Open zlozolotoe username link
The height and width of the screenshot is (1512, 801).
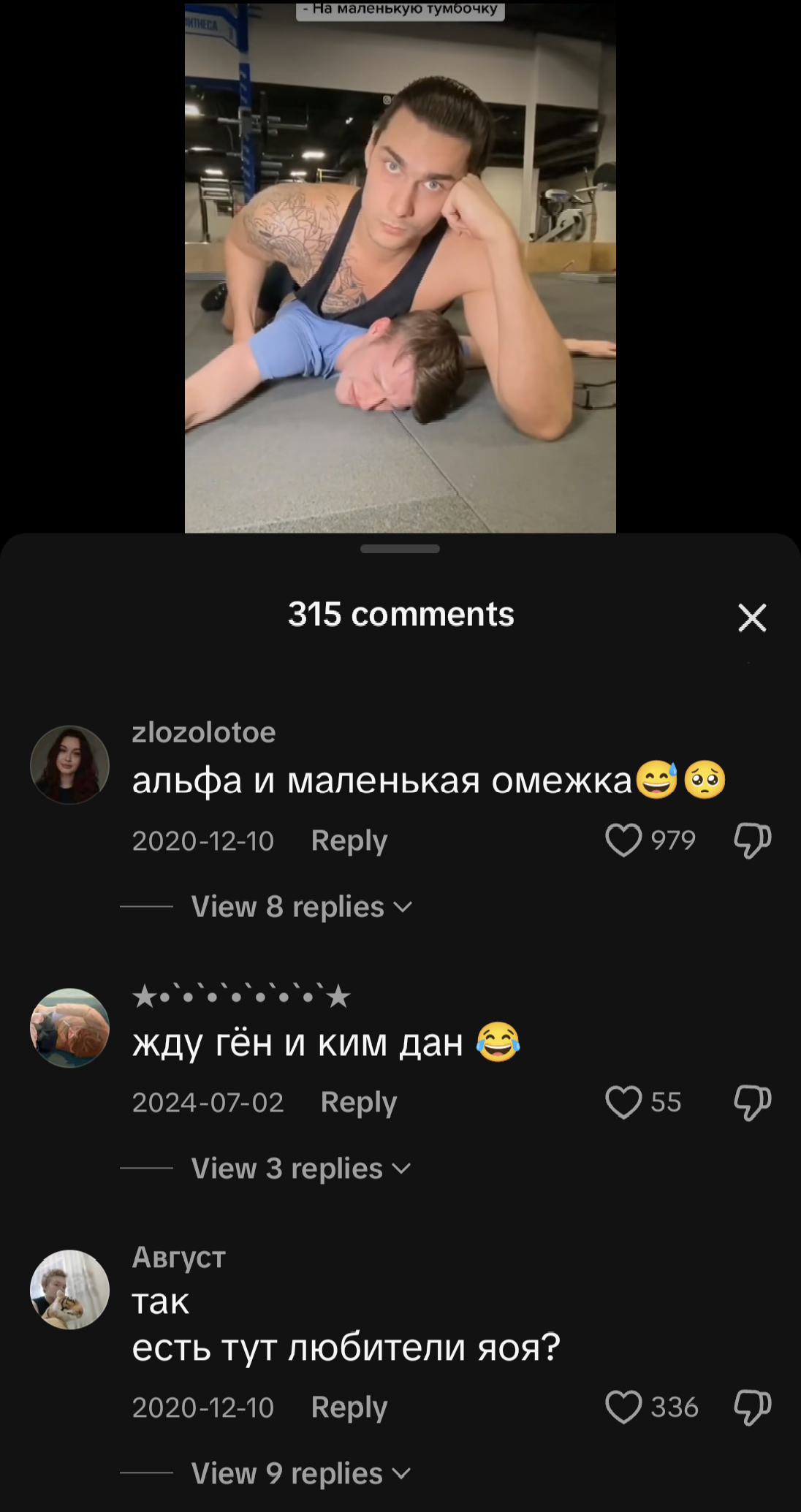point(204,732)
